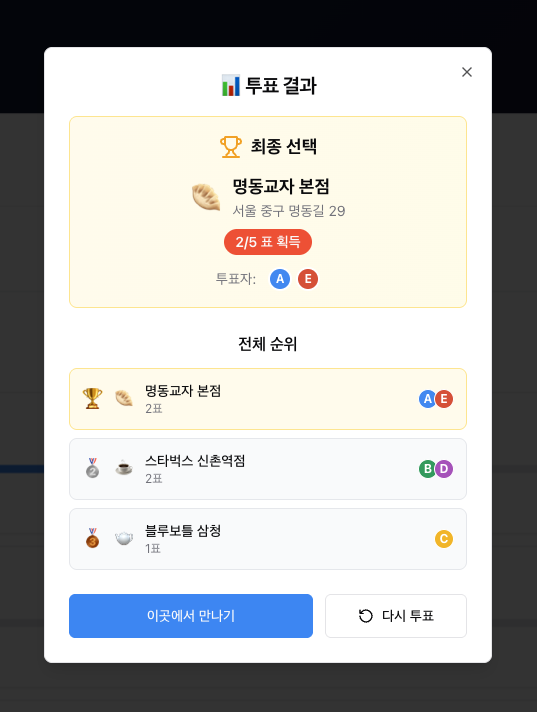The height and width of the screenshot is (712, 537).
Task: Select 다시 투표 to revote
Action: (x=396, y=616)
